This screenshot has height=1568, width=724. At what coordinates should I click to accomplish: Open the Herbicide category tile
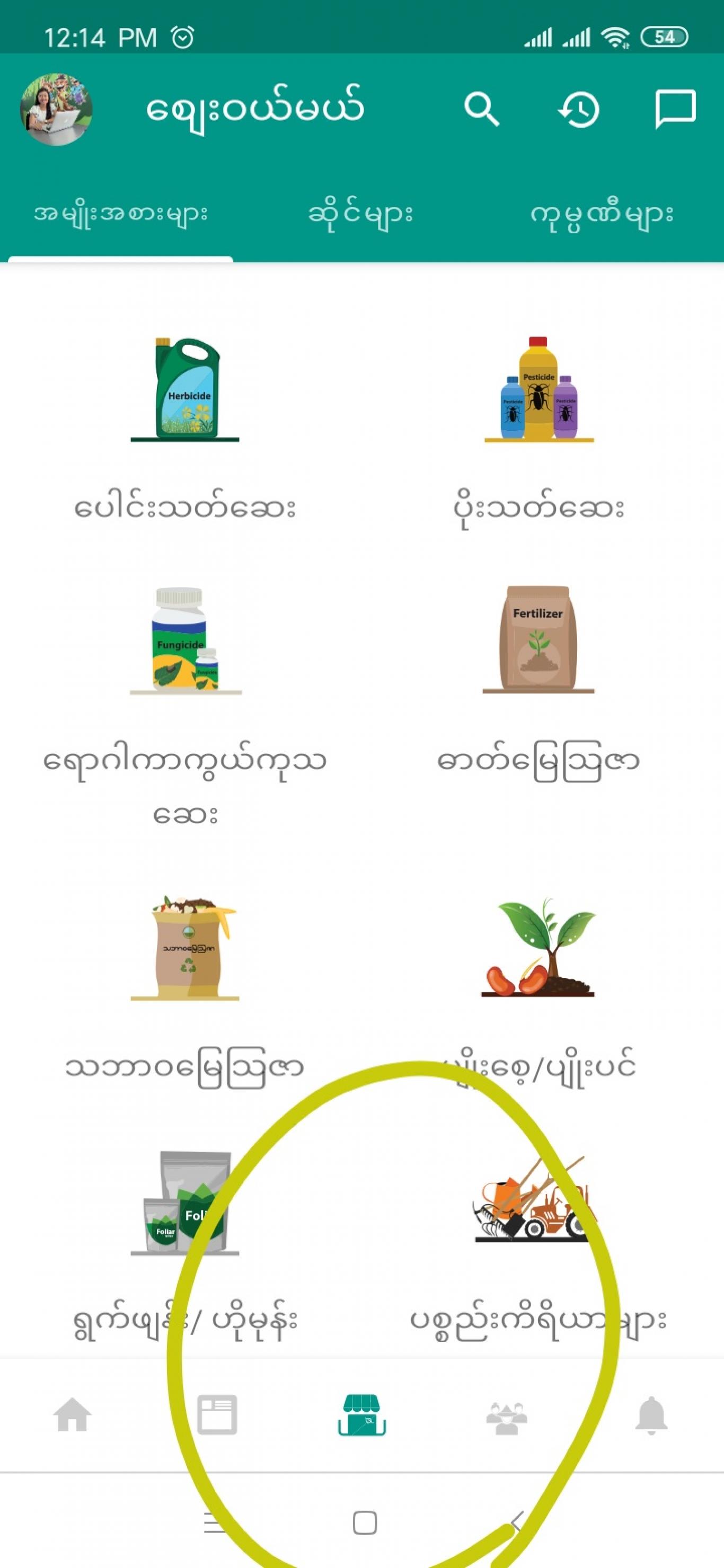tap(185, 426)
